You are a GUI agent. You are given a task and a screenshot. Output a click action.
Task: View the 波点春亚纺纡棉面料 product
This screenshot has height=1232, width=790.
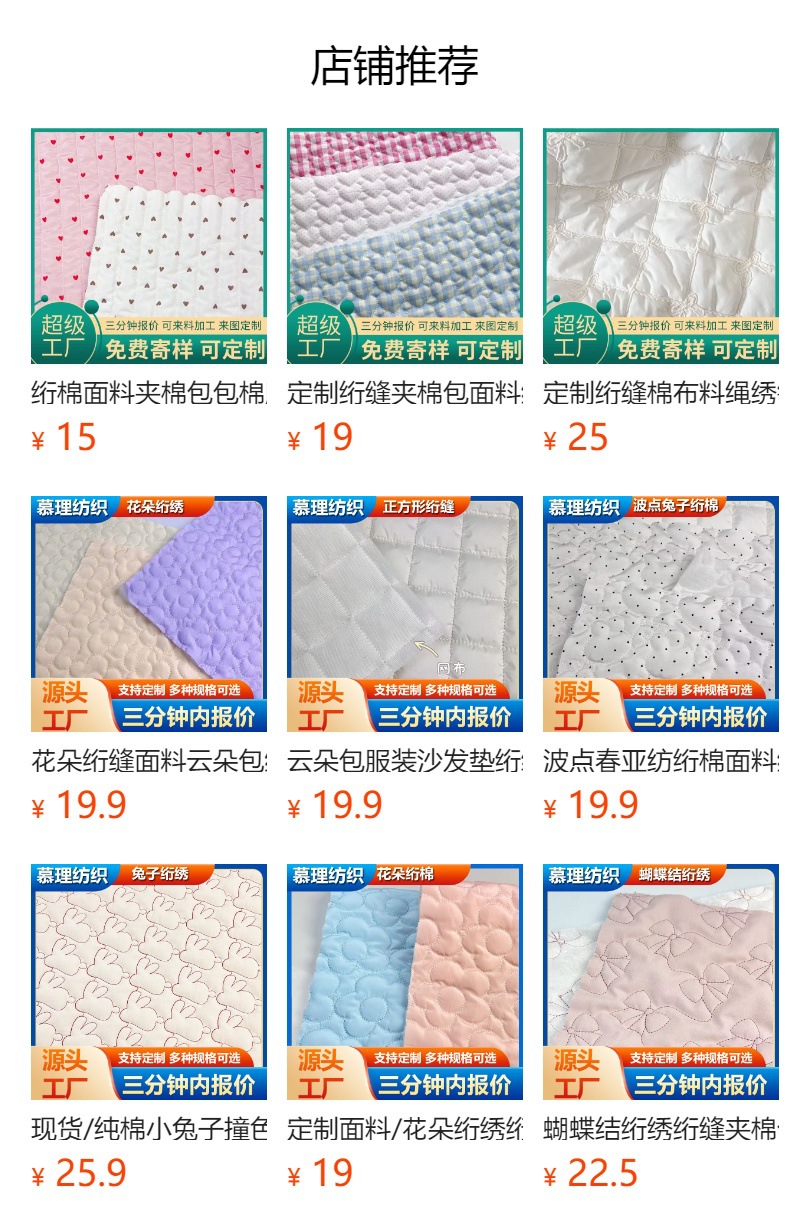660,614
